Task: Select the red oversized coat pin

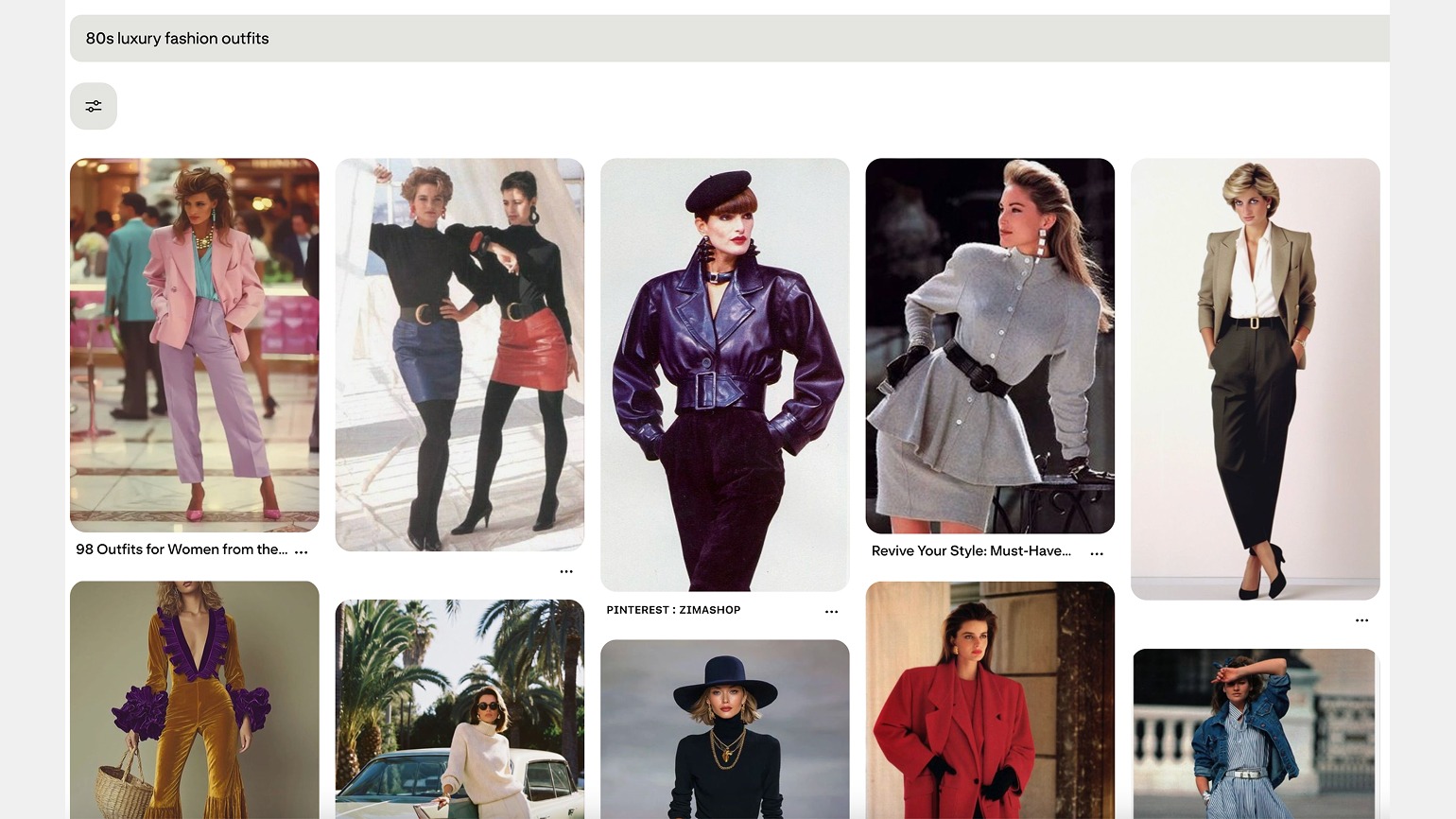Action: click(990, 700)
